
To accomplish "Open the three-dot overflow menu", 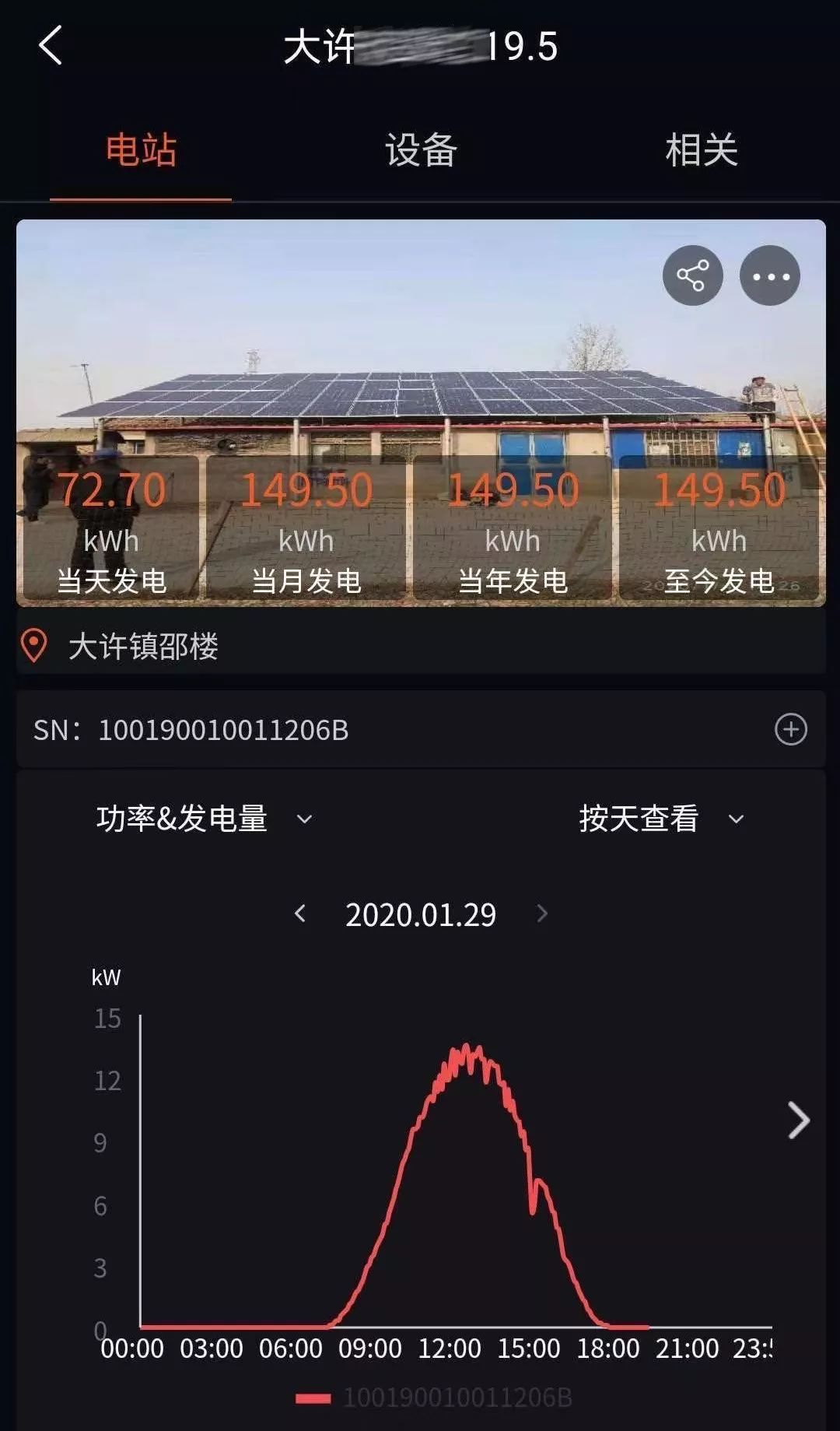I will coord(770,275).
